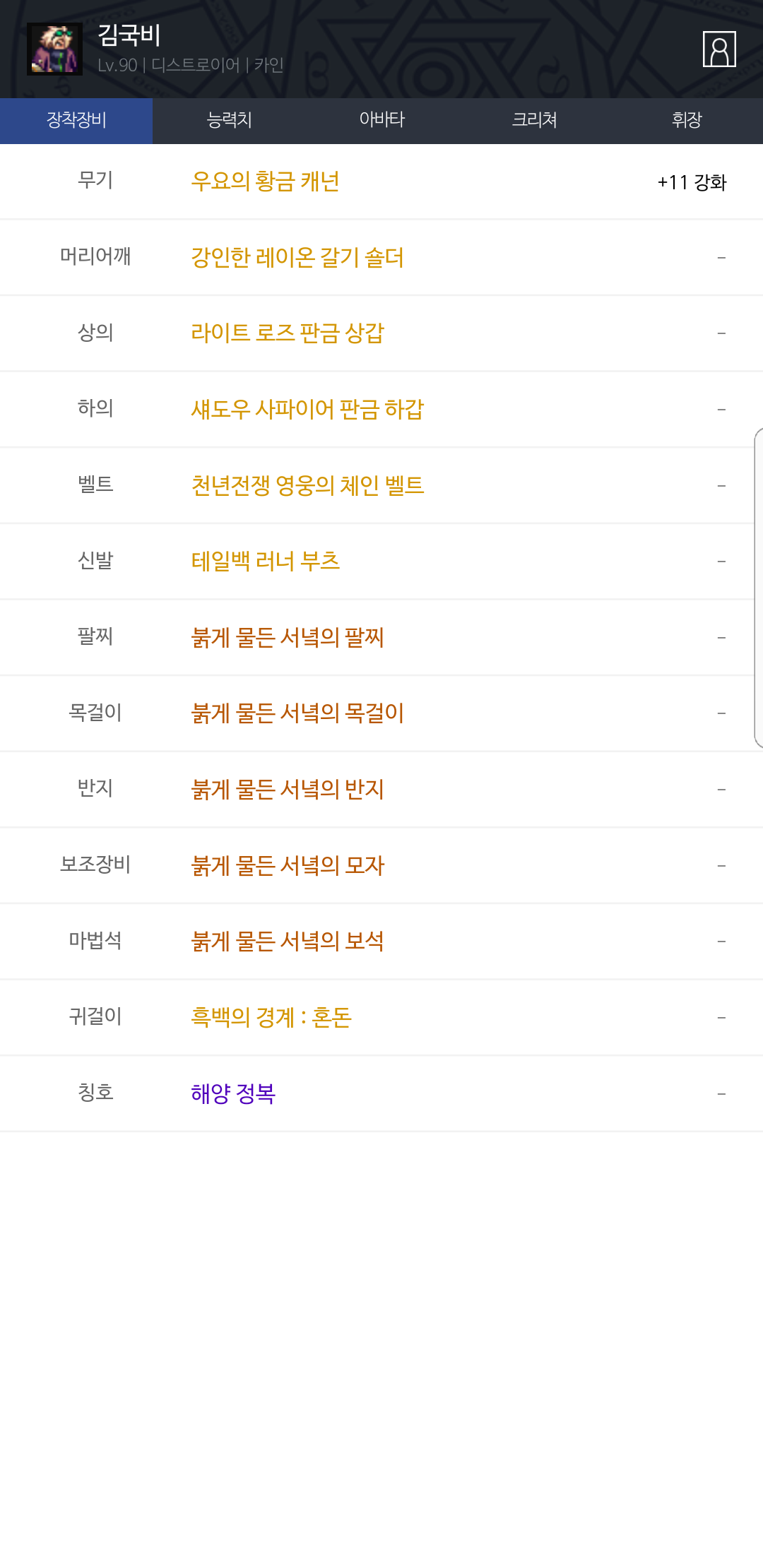
Task: Select the 휘장 tab
Action: (686, 120)
